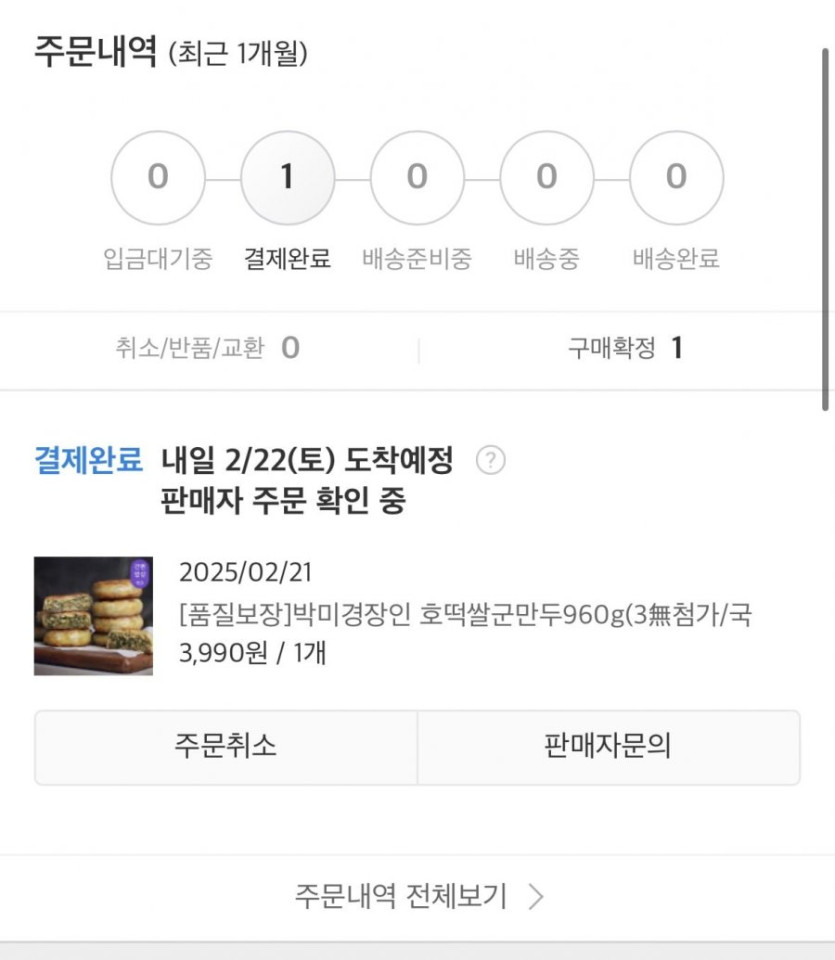835x960 pixels.
Task: Cancel the order with 주문취소
Action: (x=226, y=746)
